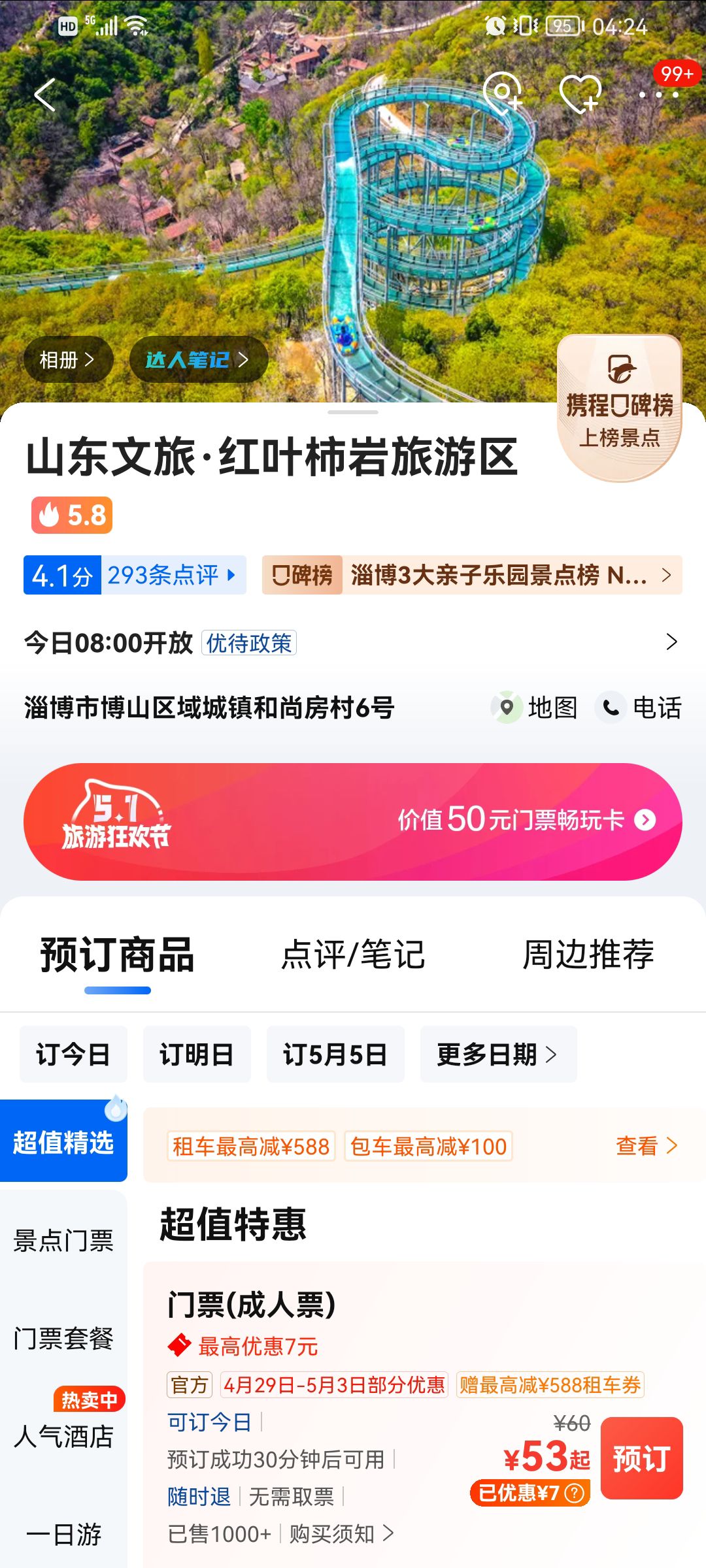The width and height of the screenshot is (706, 1568).
Task: View opening hours and 优待政策 details
Action: coord(353,643)
